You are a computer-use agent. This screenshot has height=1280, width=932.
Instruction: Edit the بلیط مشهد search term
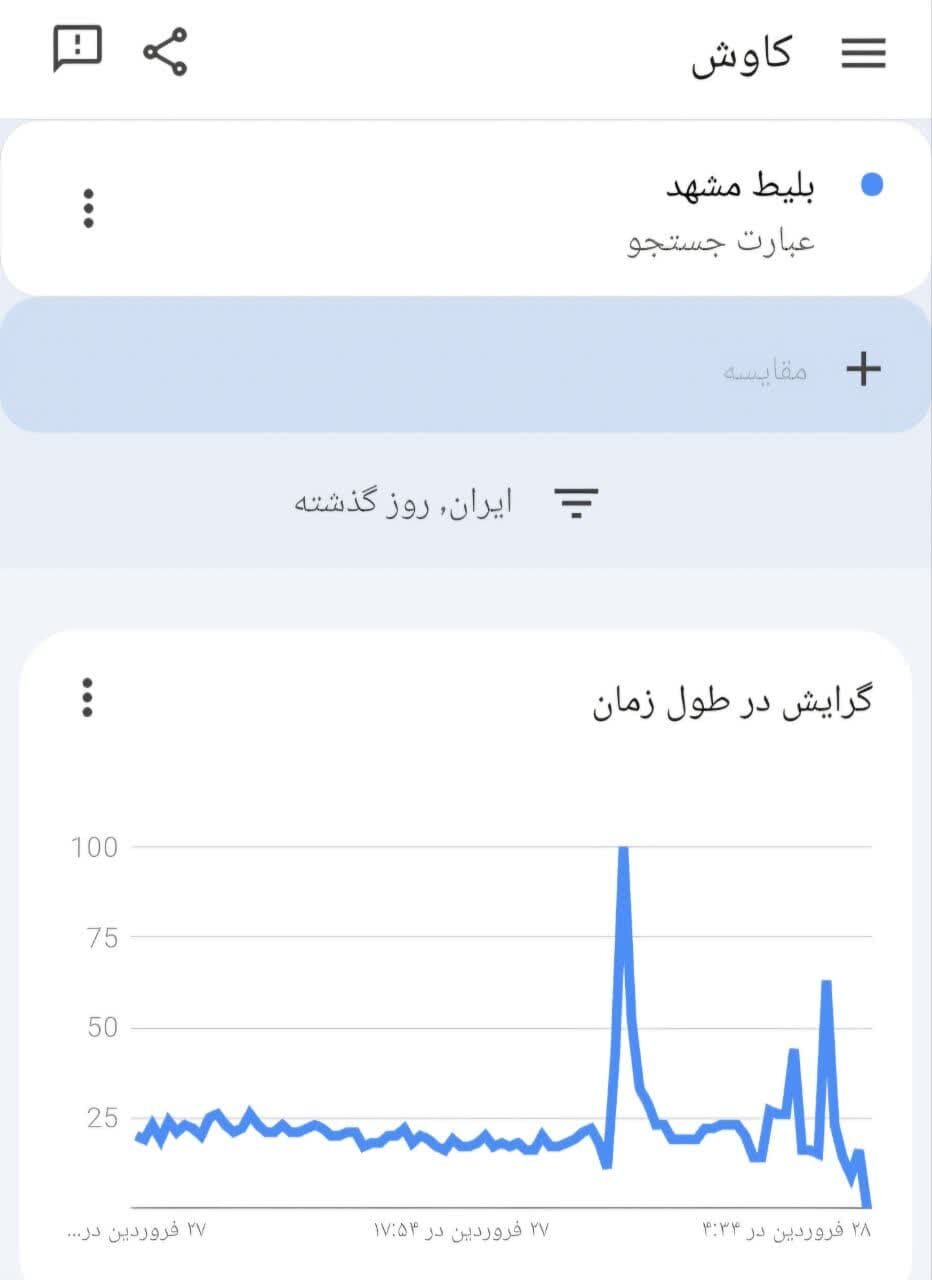coord(741,186)
